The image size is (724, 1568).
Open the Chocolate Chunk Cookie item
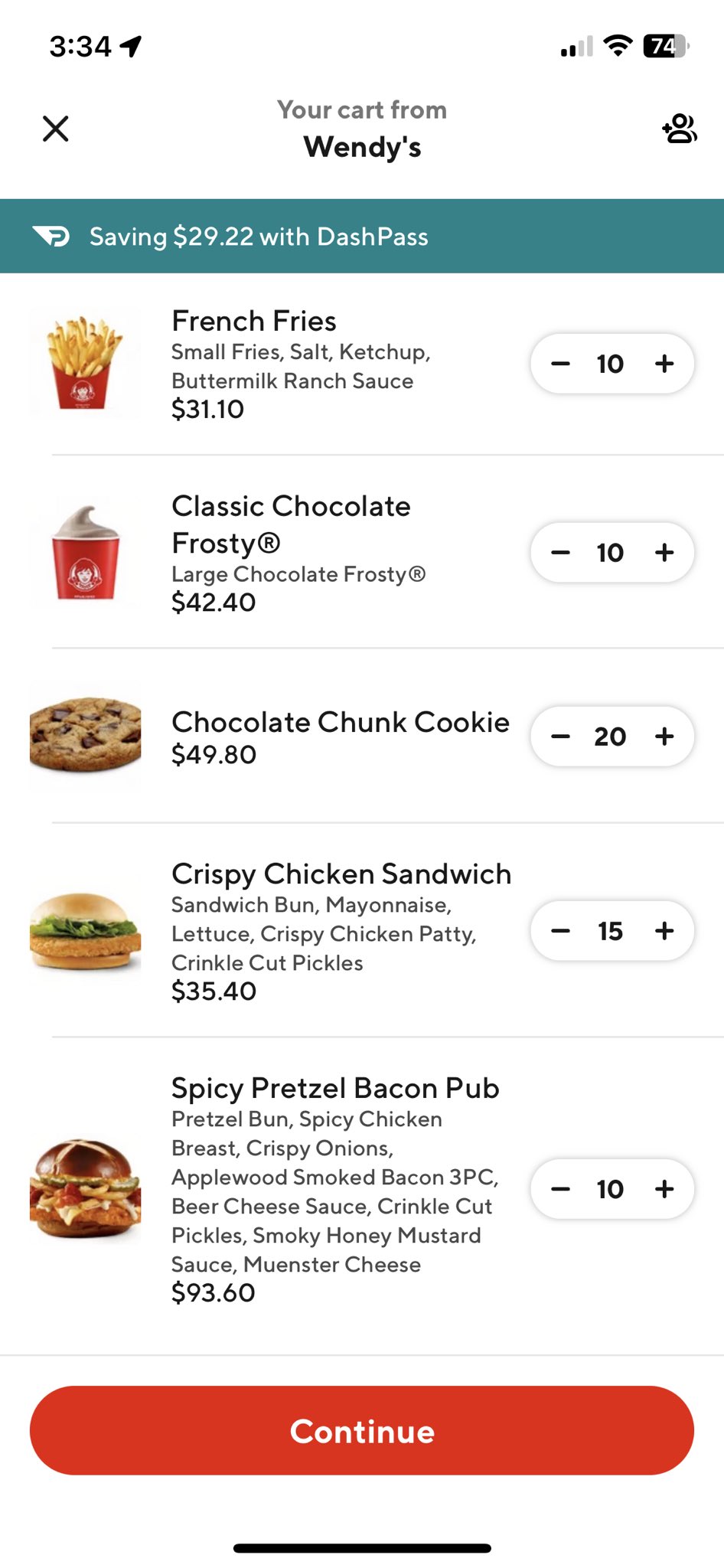pos(340,723)
